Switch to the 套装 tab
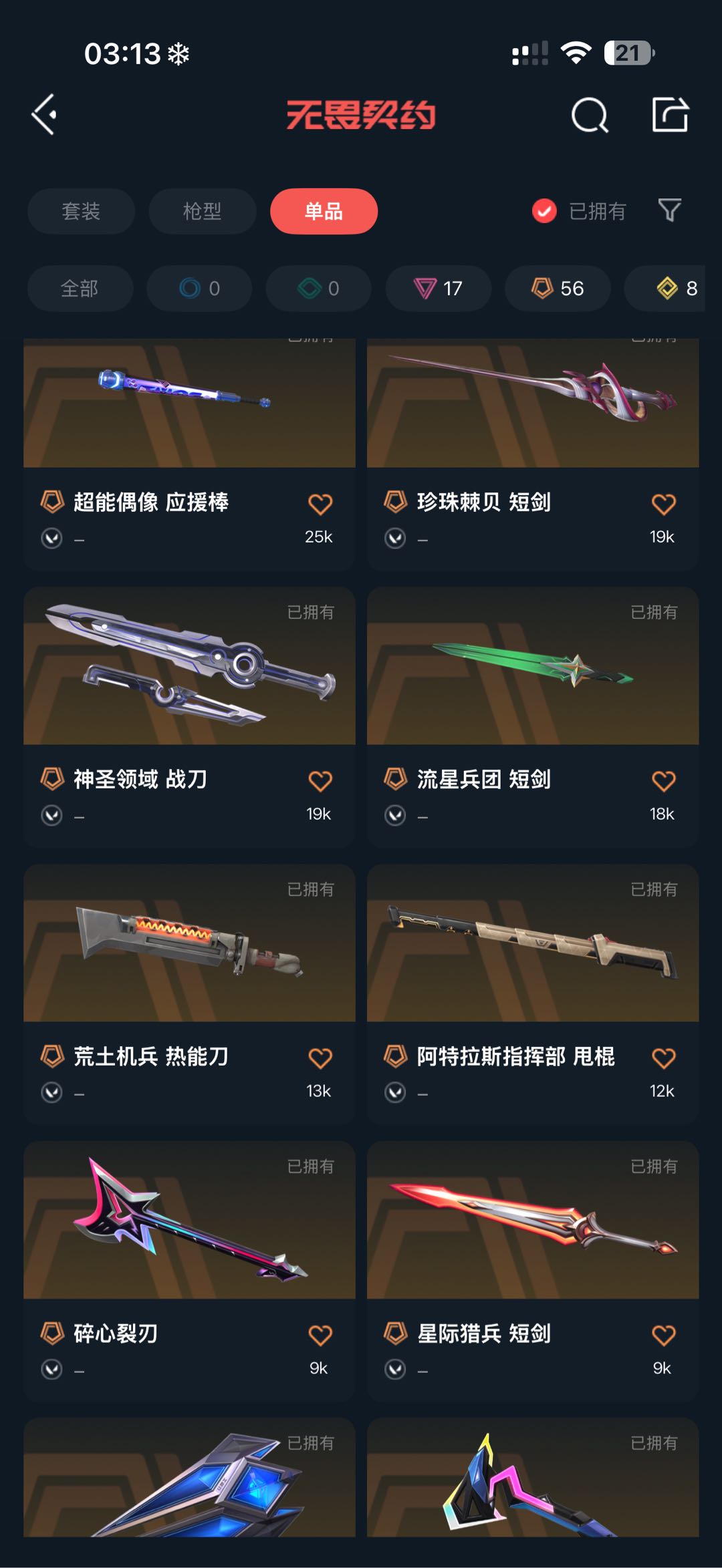The image size is (722, 1568). click(81, 211)
